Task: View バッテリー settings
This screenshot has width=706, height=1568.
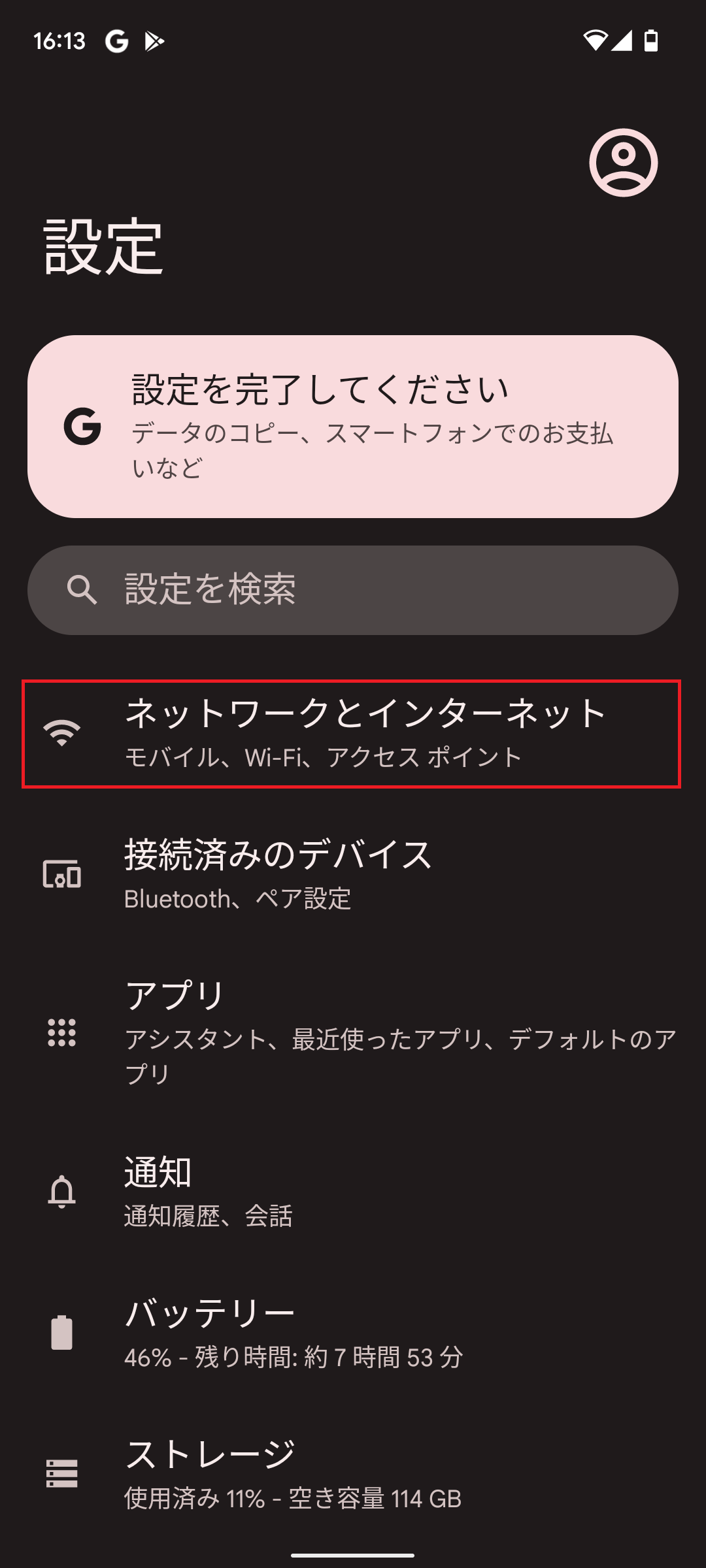Action: pyautogui.click(x=353, y=1333)
